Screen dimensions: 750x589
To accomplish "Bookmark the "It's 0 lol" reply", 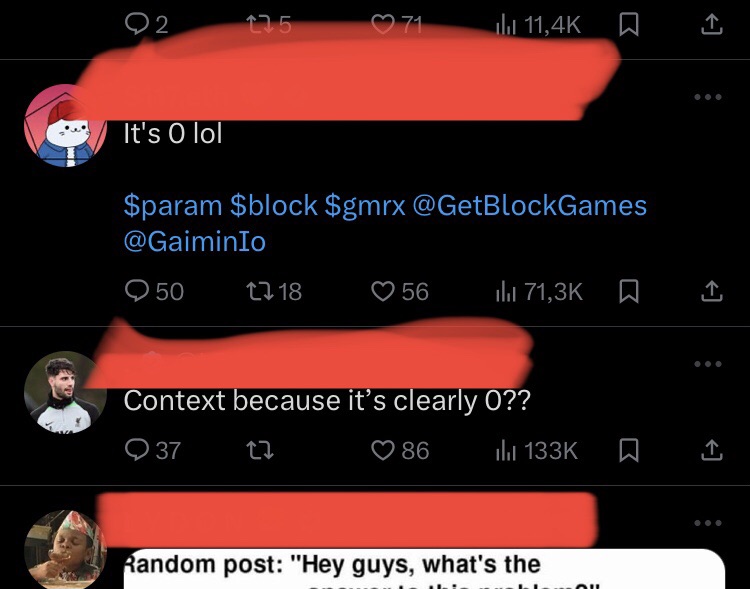I will pyautogui.click(x=629, y=291).
